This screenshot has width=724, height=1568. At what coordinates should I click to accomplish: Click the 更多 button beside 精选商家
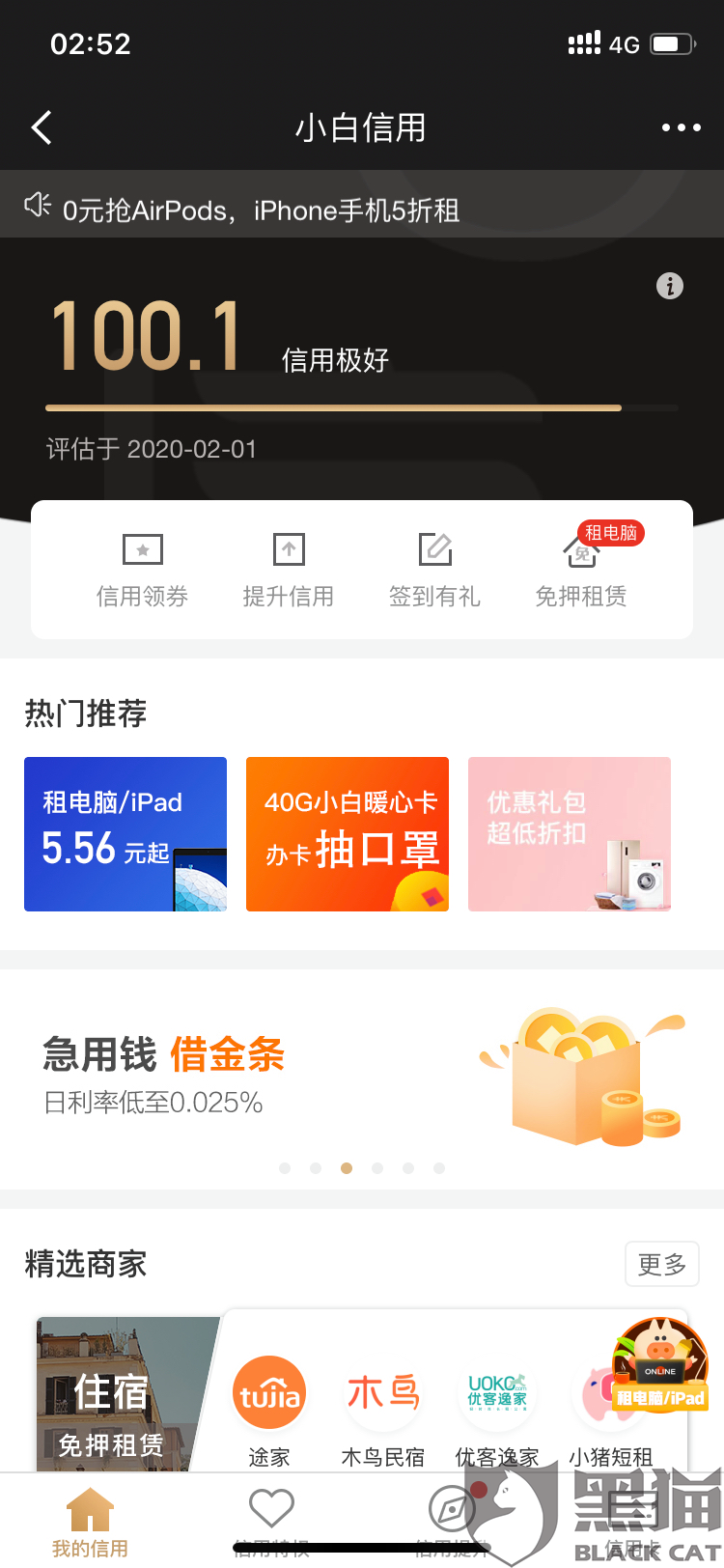[661, 1264]
